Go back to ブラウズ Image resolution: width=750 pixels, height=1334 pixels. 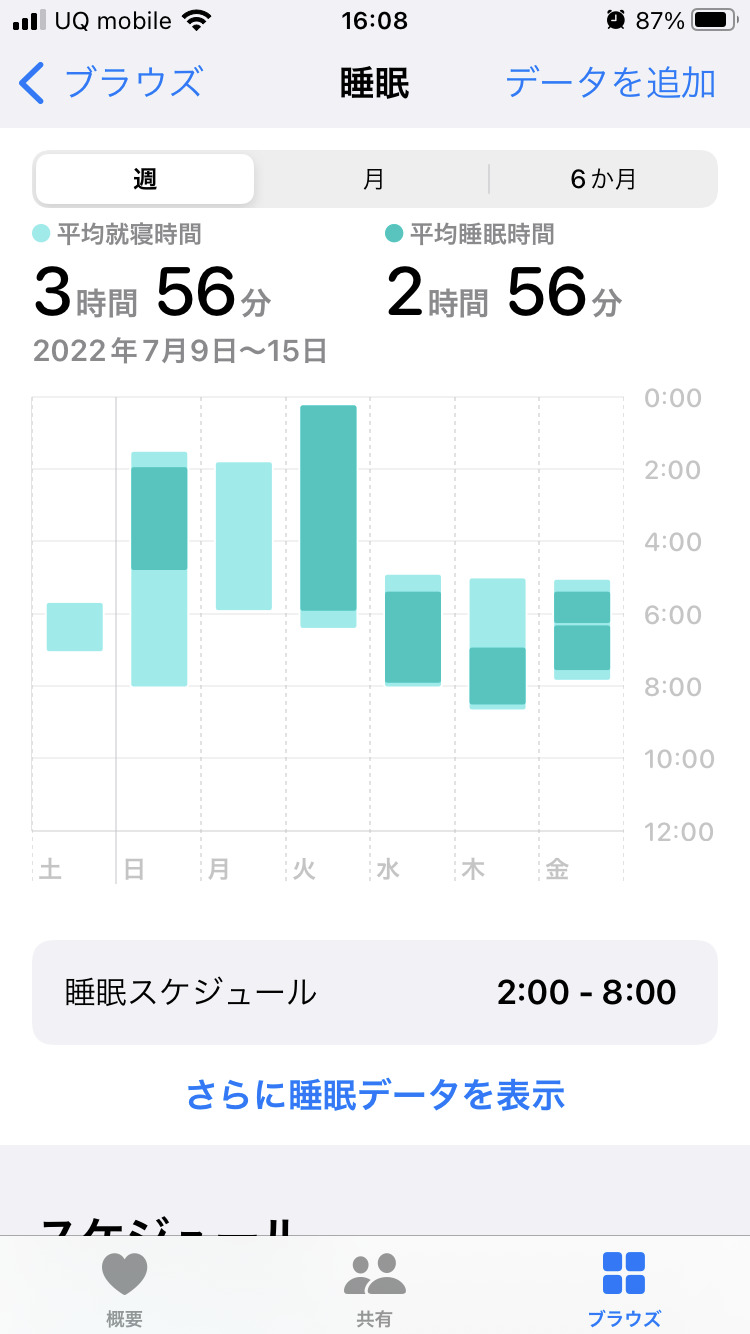(x=111, y=83)
